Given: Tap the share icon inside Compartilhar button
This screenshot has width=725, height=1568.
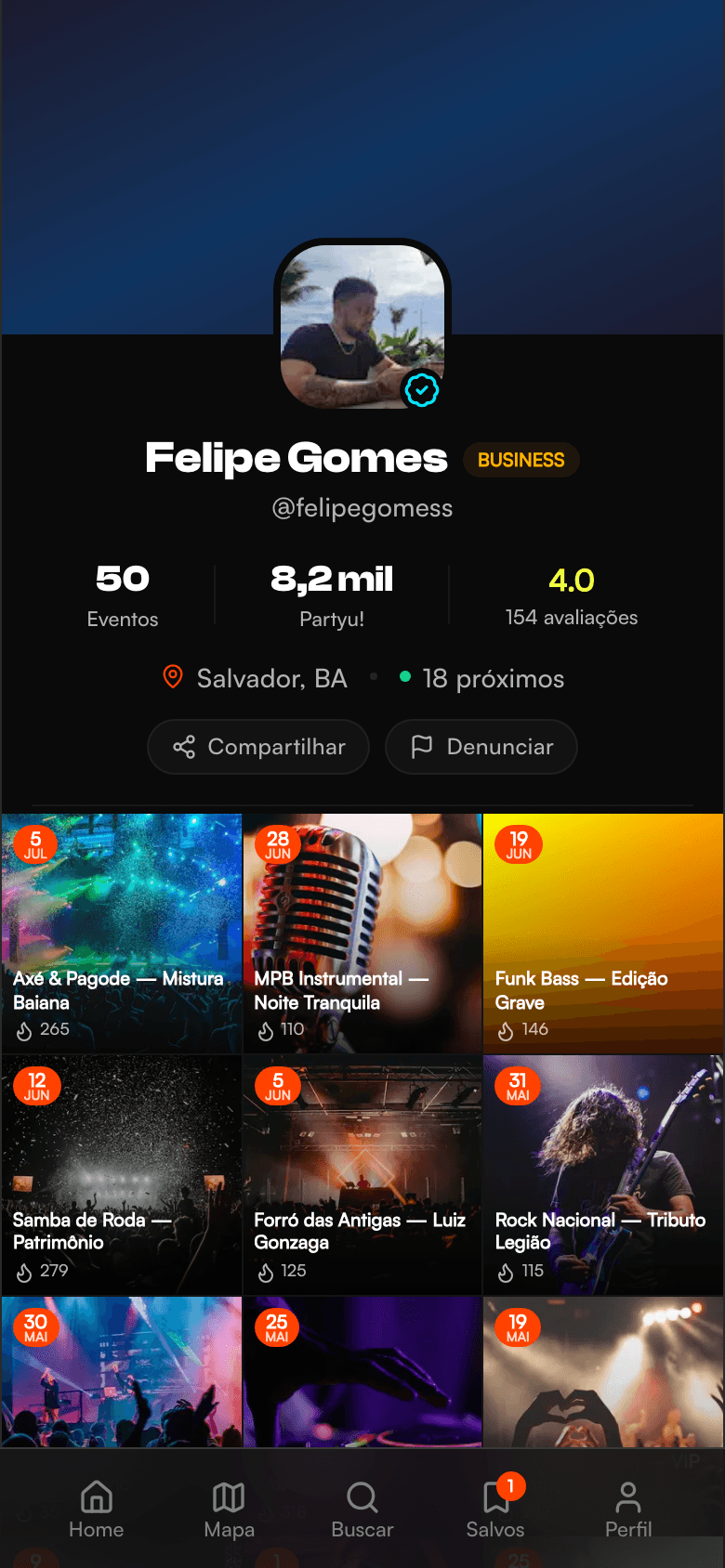Looking at the screenshot, I should 185,746.
